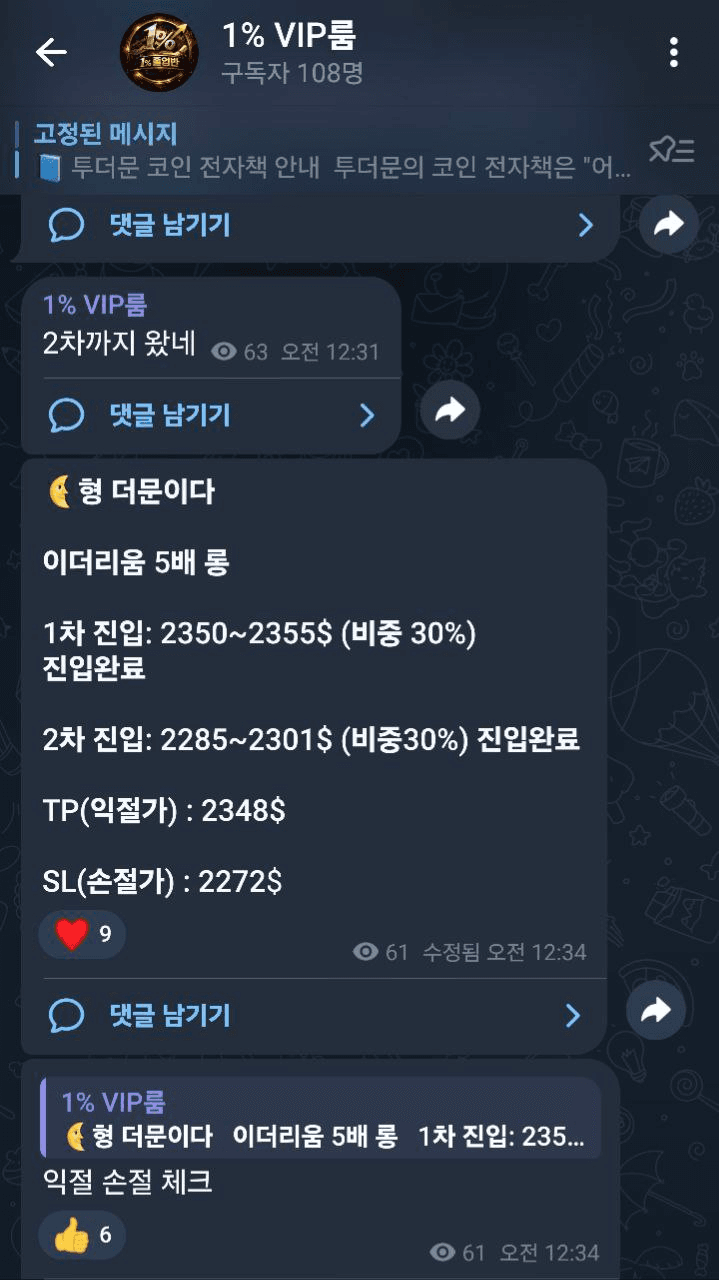Open the three-dot overflow menu
Screen dimensions: 719x1280
click(x=674, y=53)
